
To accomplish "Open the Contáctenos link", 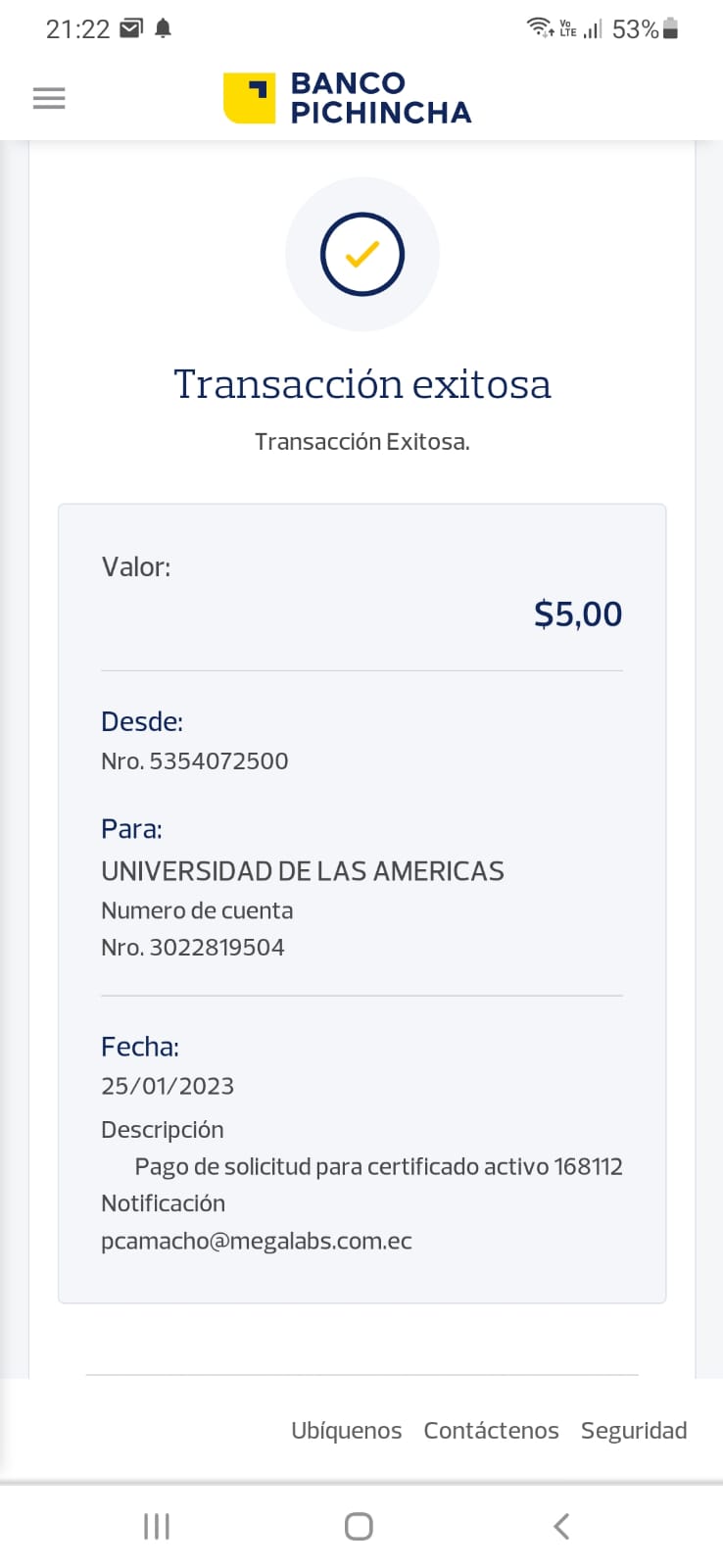I will 491,1431.
